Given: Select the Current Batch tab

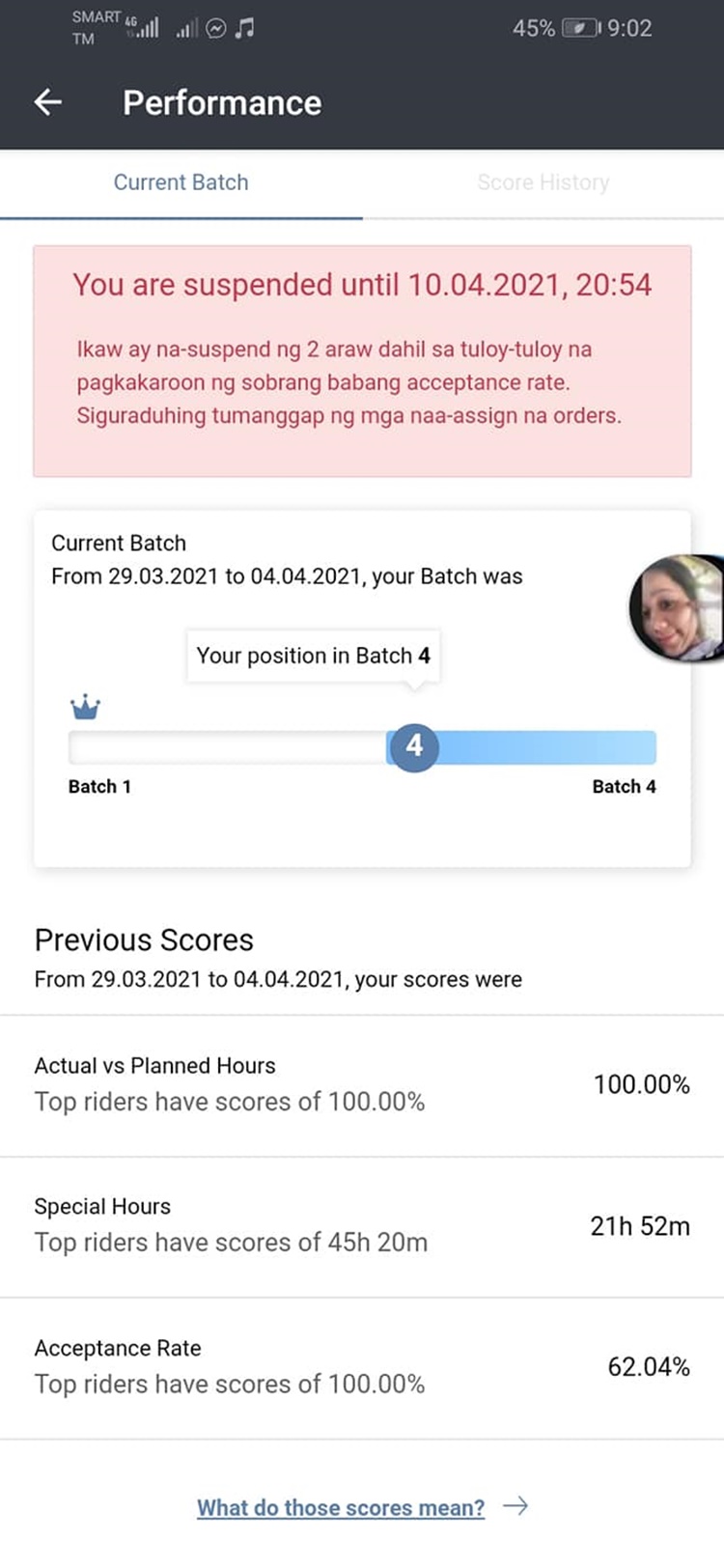Looking at the screenshot, I should (181, 182).
